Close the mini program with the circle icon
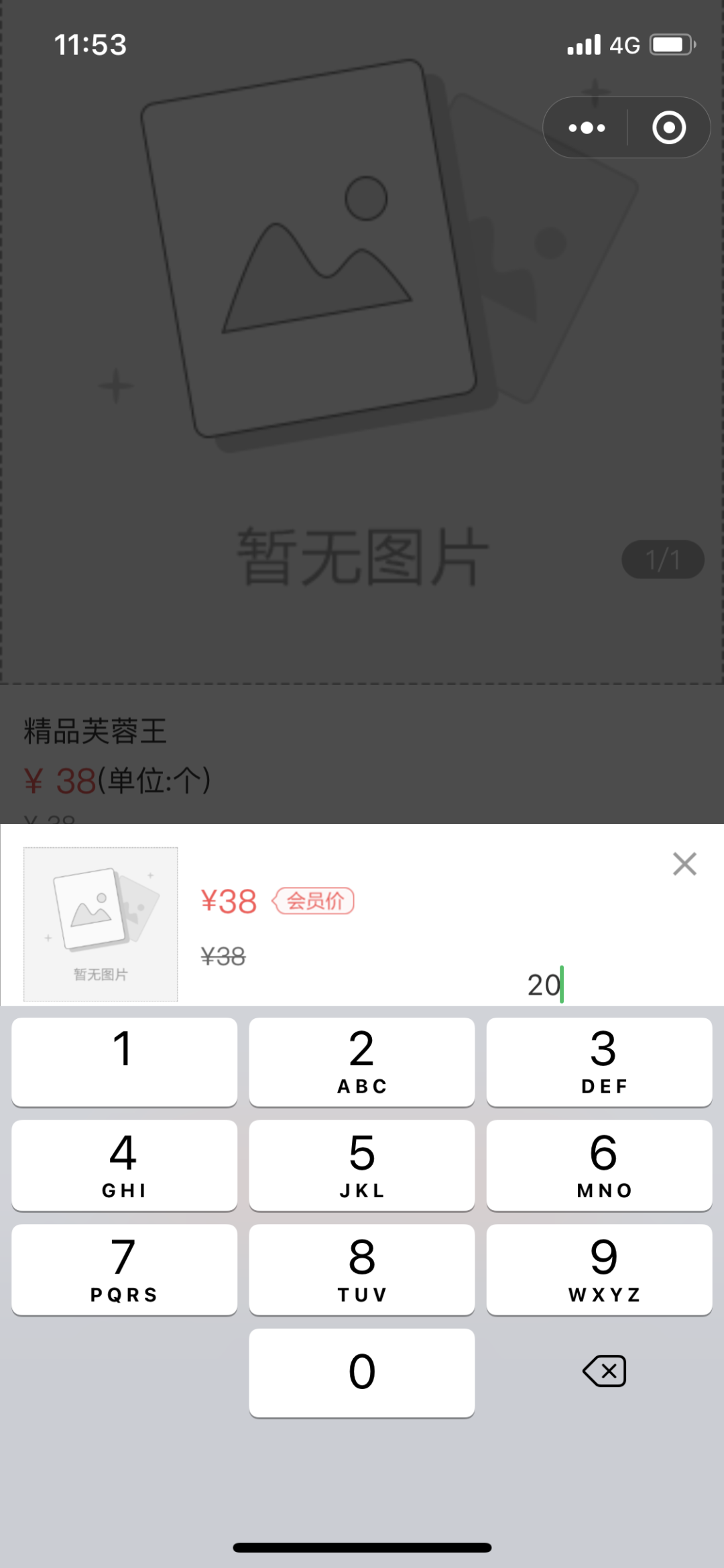 [x=669, y=127]
